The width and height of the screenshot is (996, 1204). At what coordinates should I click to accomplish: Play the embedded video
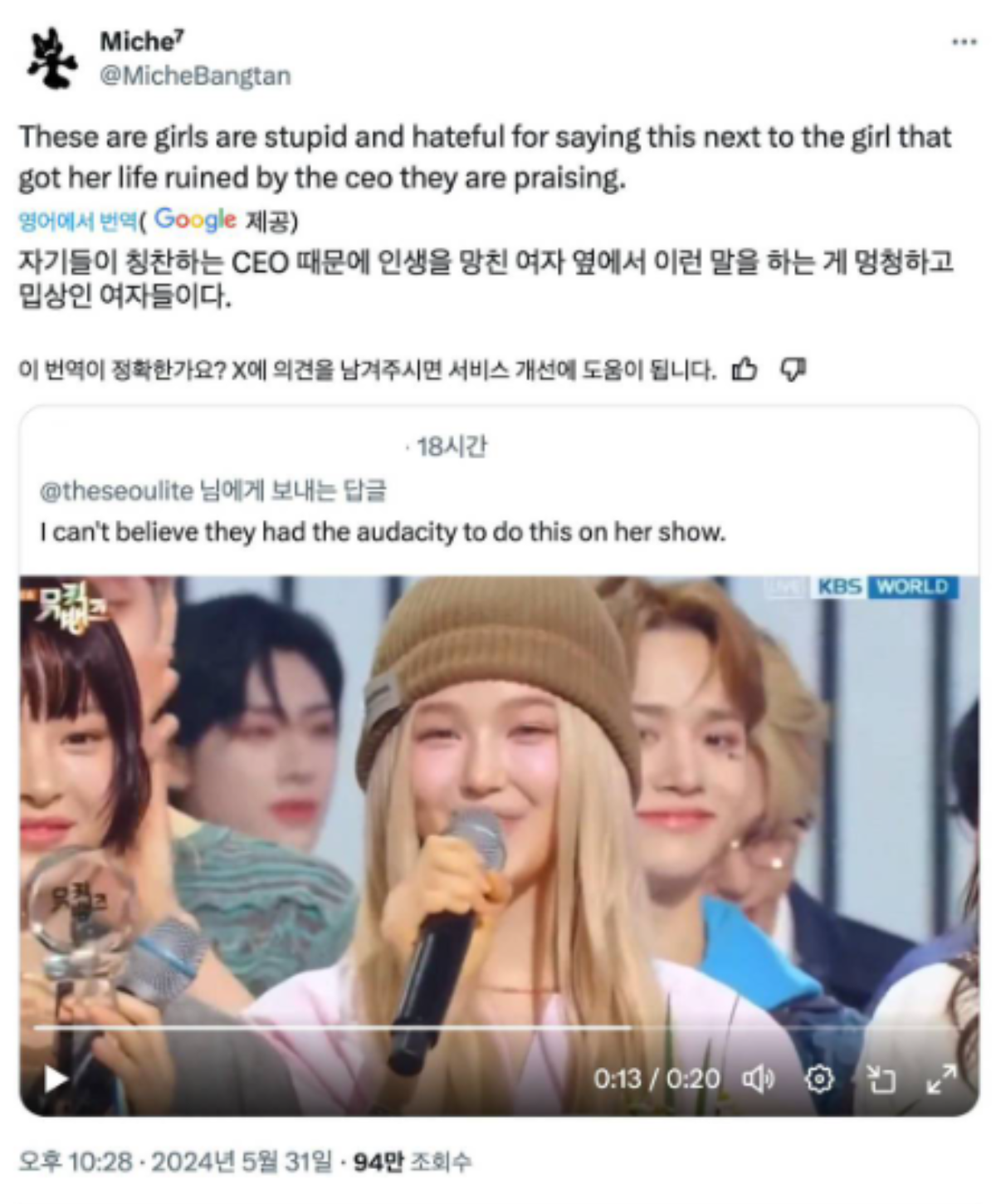[56, 1079]
